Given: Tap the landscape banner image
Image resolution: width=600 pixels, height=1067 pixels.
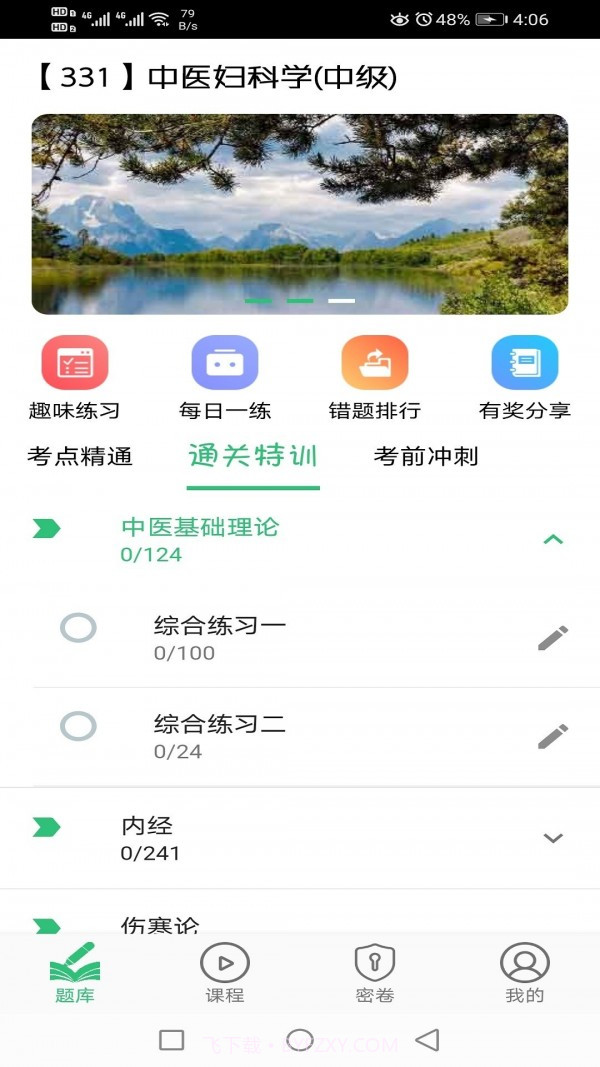Looking at the screenshot, I should pos(300,214).
